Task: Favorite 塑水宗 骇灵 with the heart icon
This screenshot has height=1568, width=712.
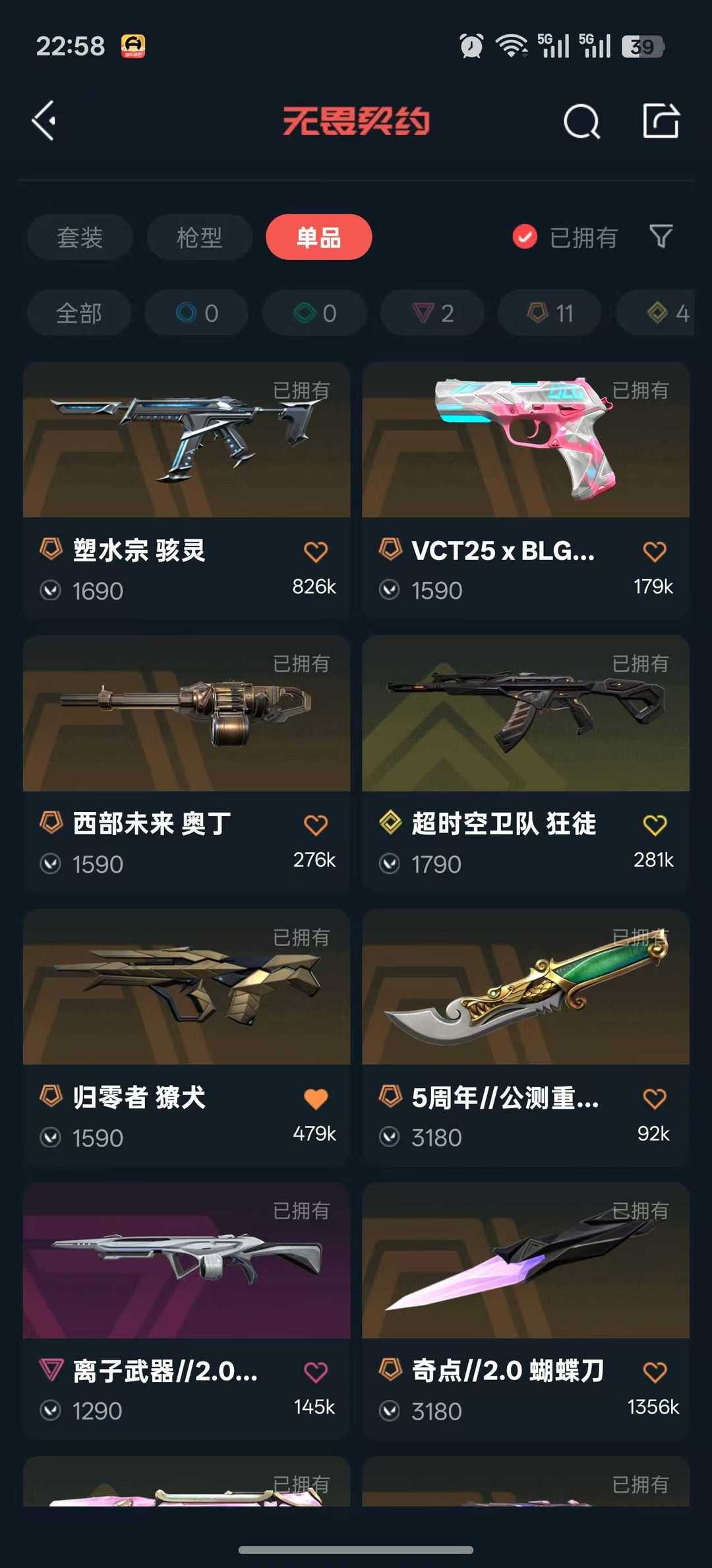Action: [316, 551]
